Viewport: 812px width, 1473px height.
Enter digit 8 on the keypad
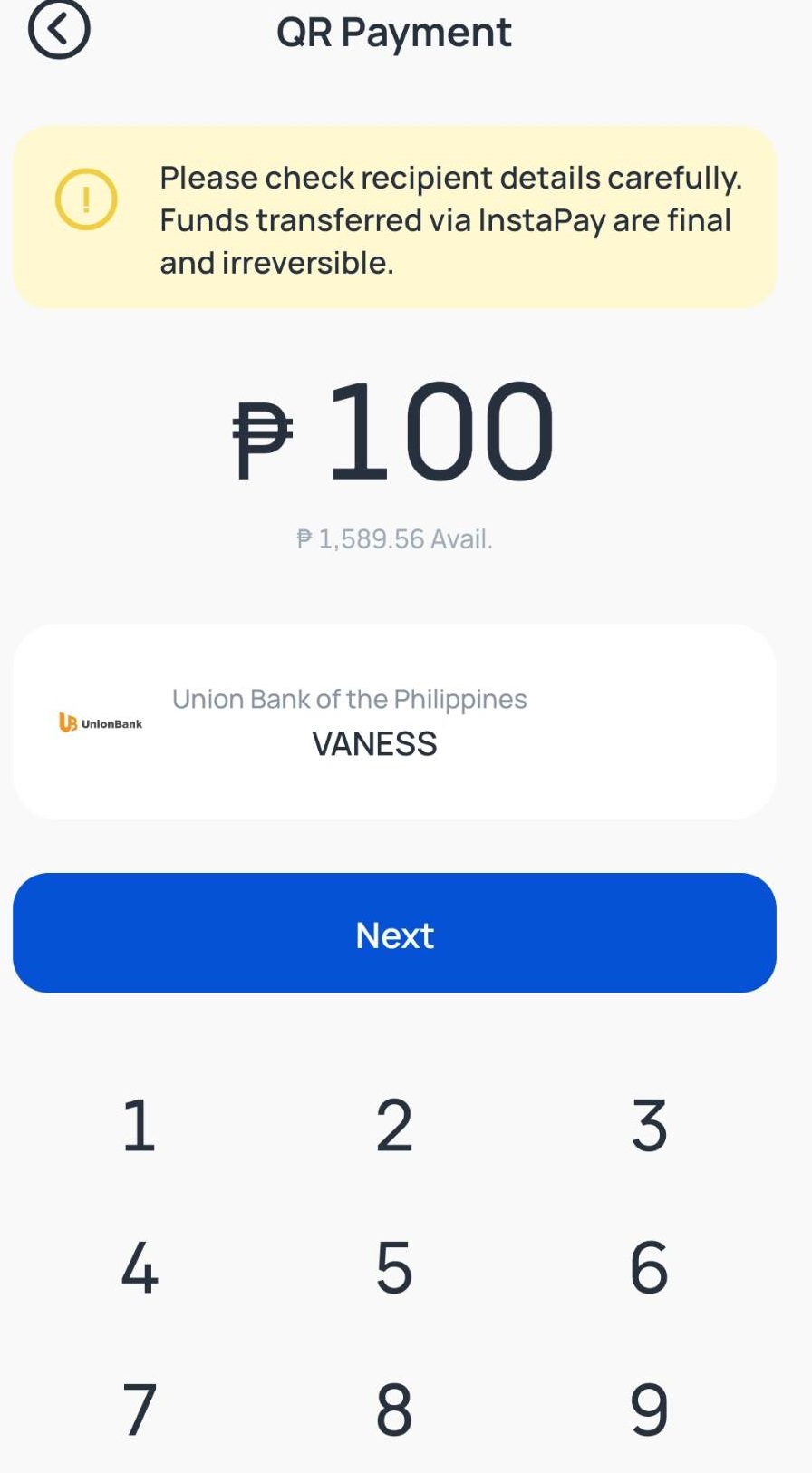tap(394, 1410)
